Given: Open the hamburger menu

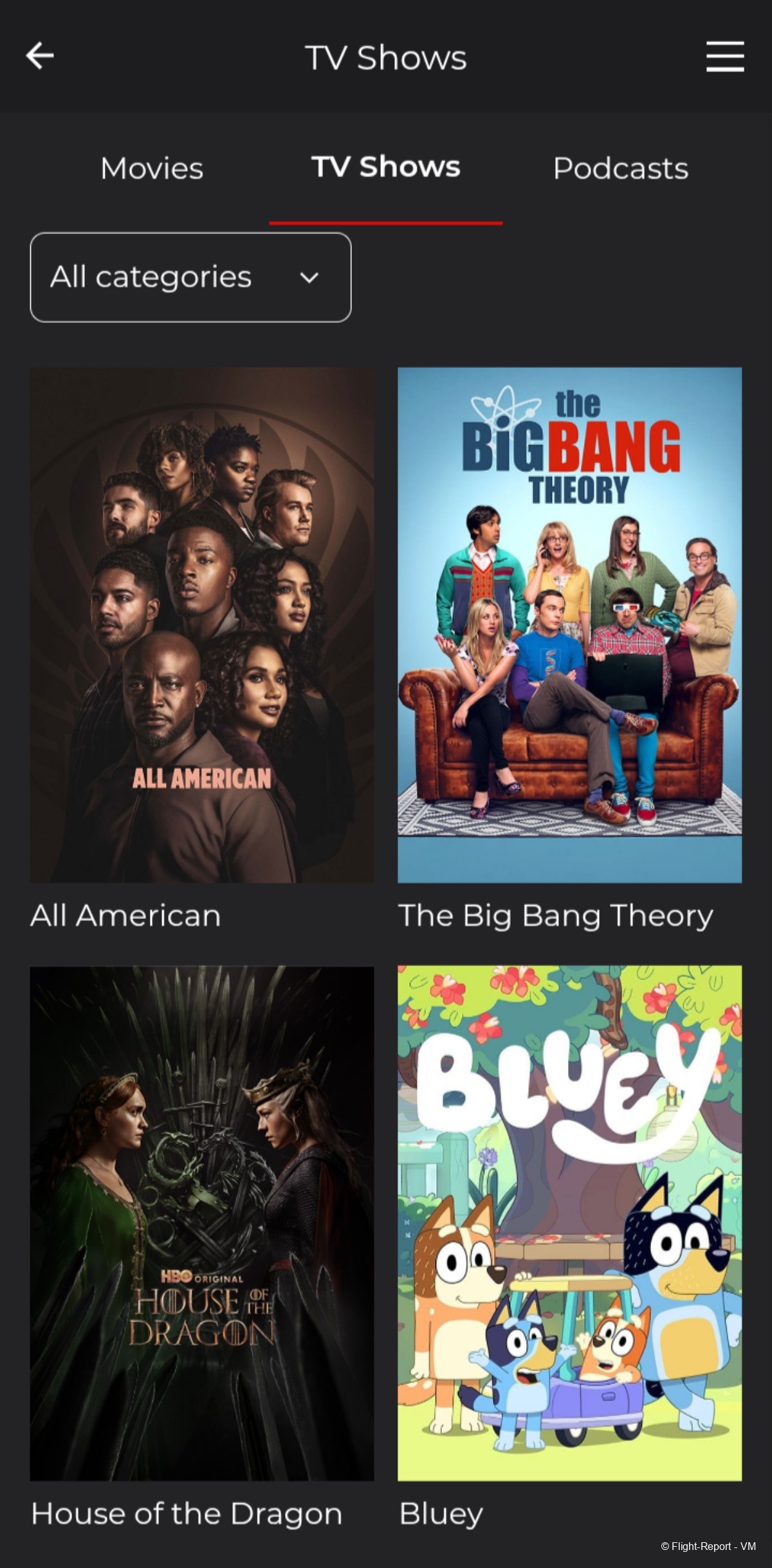Looking at the screenshot, I should tap(725, 57).
